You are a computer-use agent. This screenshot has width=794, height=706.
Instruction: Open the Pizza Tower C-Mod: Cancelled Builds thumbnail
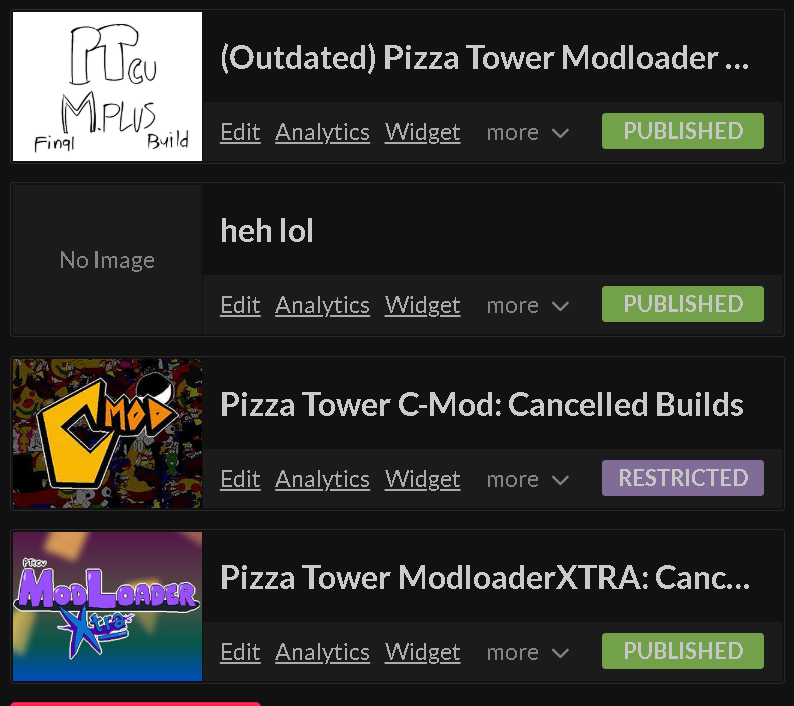[107, 433]
